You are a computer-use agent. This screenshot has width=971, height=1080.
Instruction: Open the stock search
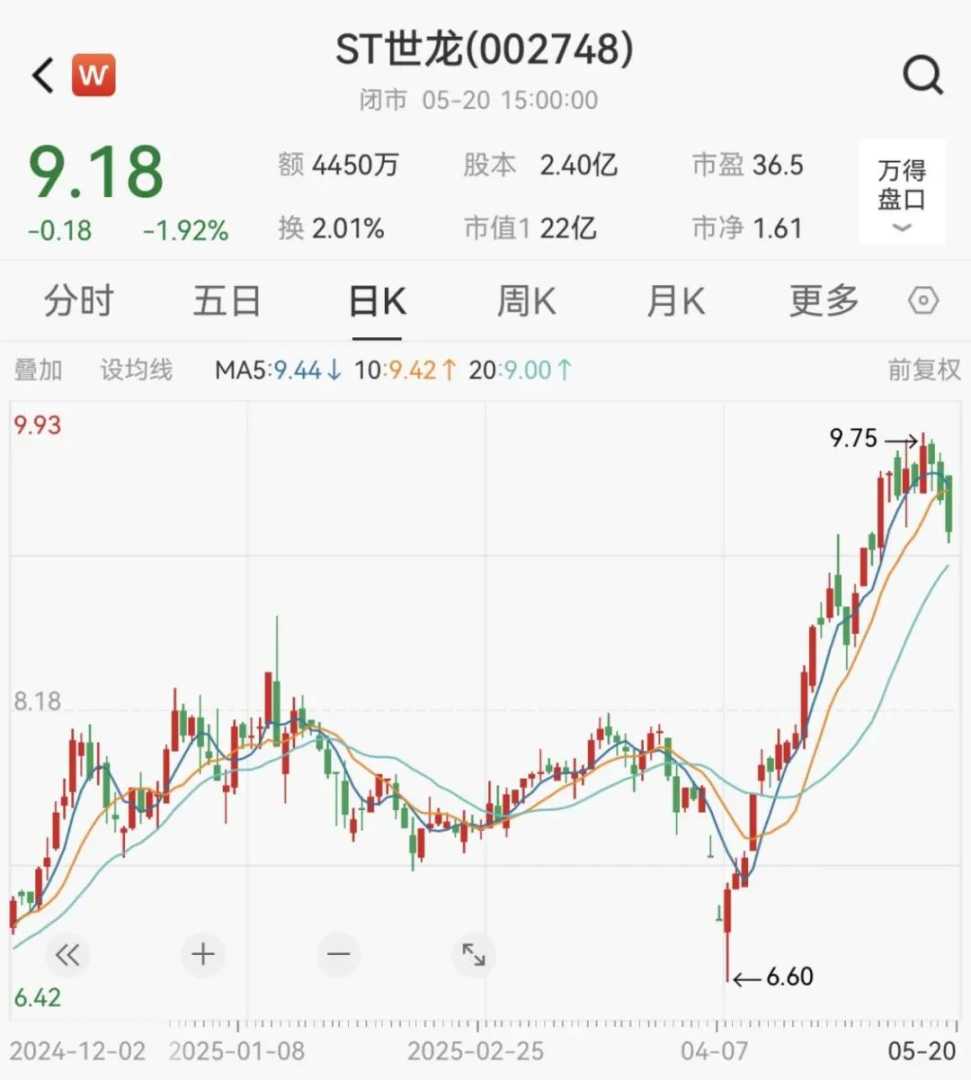click(922, 74)
